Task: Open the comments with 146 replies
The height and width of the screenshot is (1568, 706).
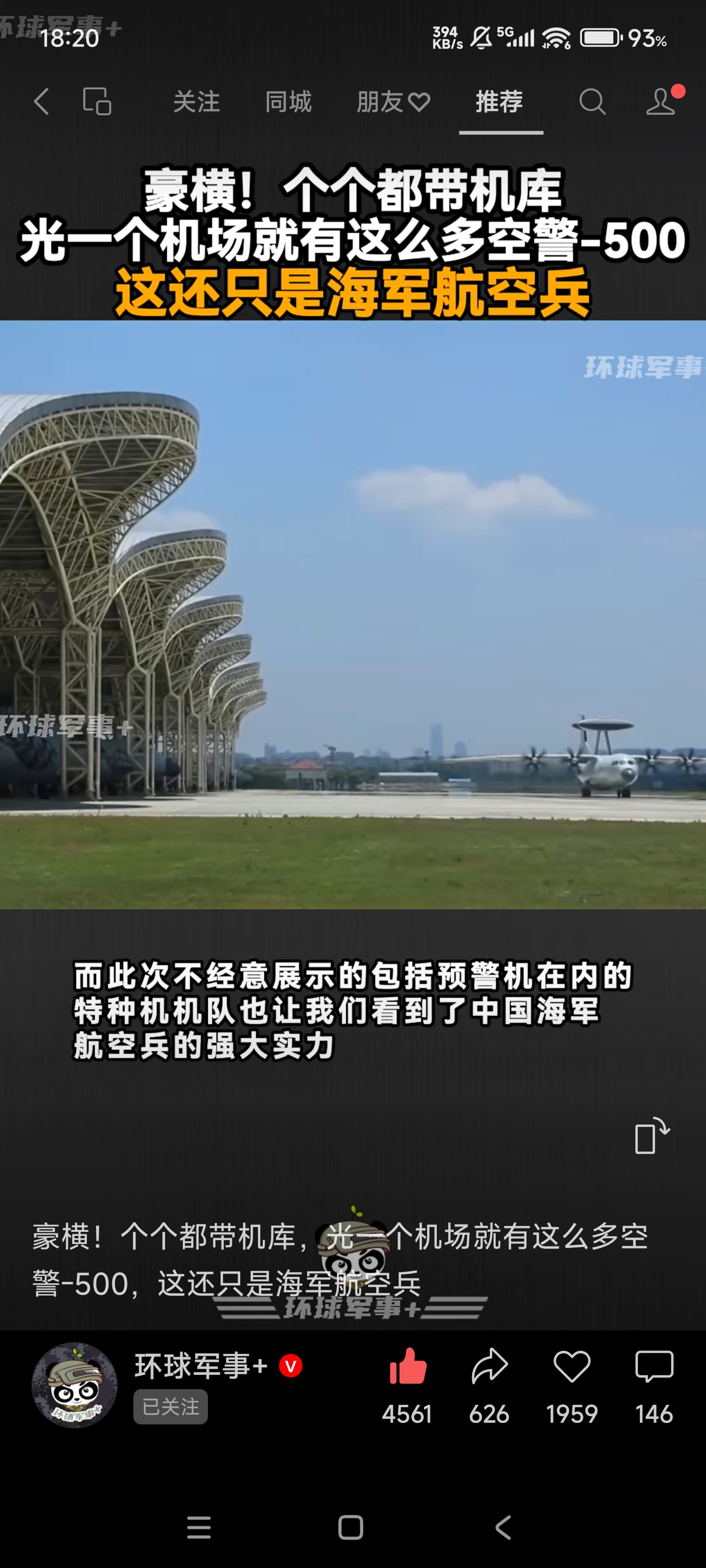Action: tap(654, 1367)
